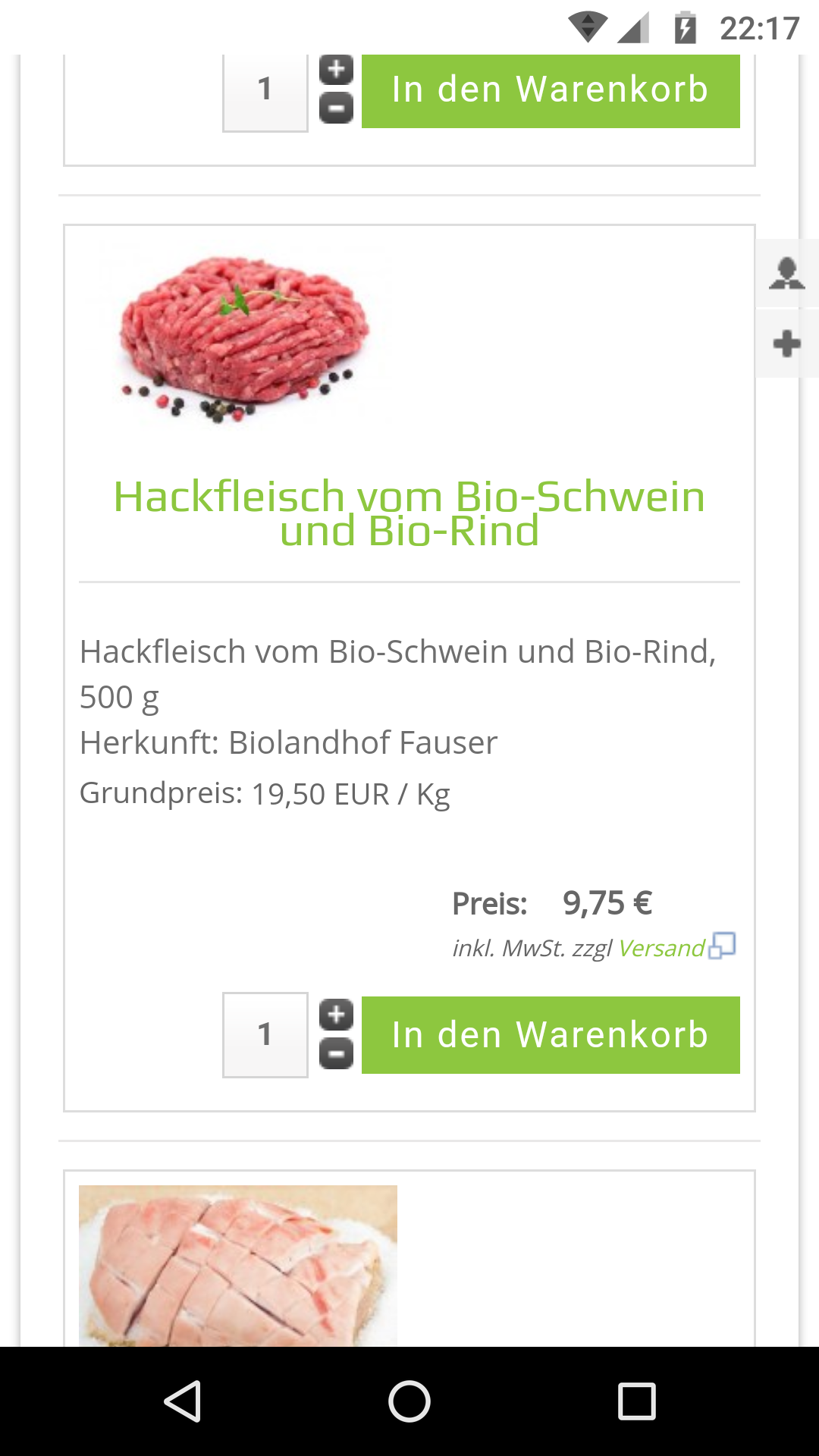This screenshot has height=1456, width=819.
Task: Tap the quantity field for Hackfleisch
Action: coord(265,1035)
